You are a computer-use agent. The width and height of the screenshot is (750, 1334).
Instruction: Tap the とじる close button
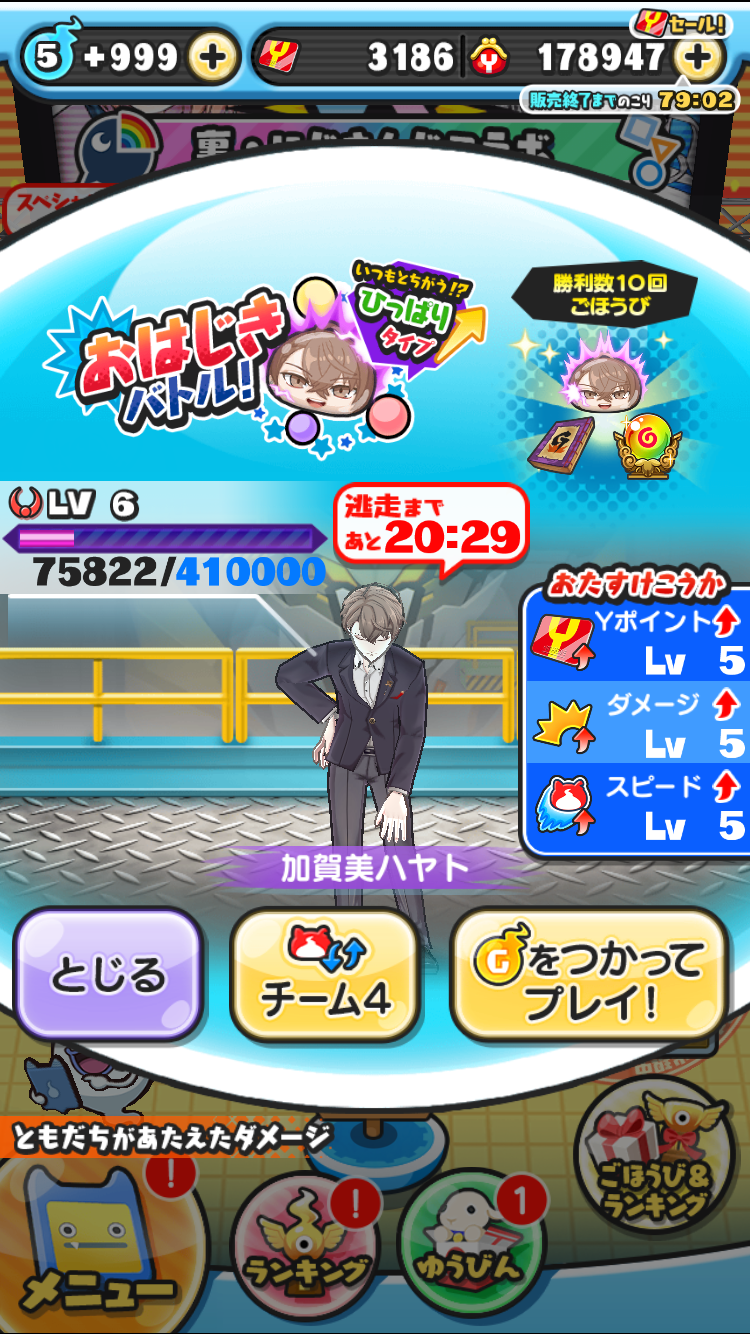(108, 975)
